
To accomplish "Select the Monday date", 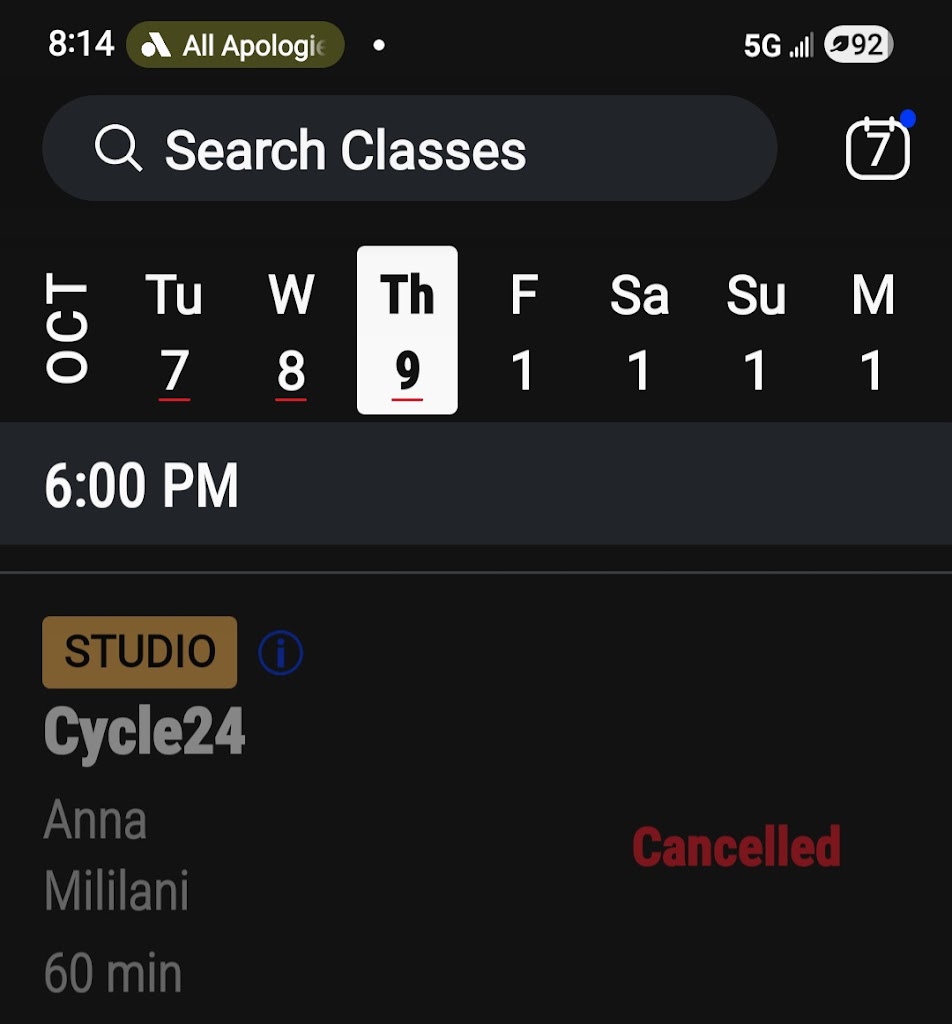I will click(872, 331).
